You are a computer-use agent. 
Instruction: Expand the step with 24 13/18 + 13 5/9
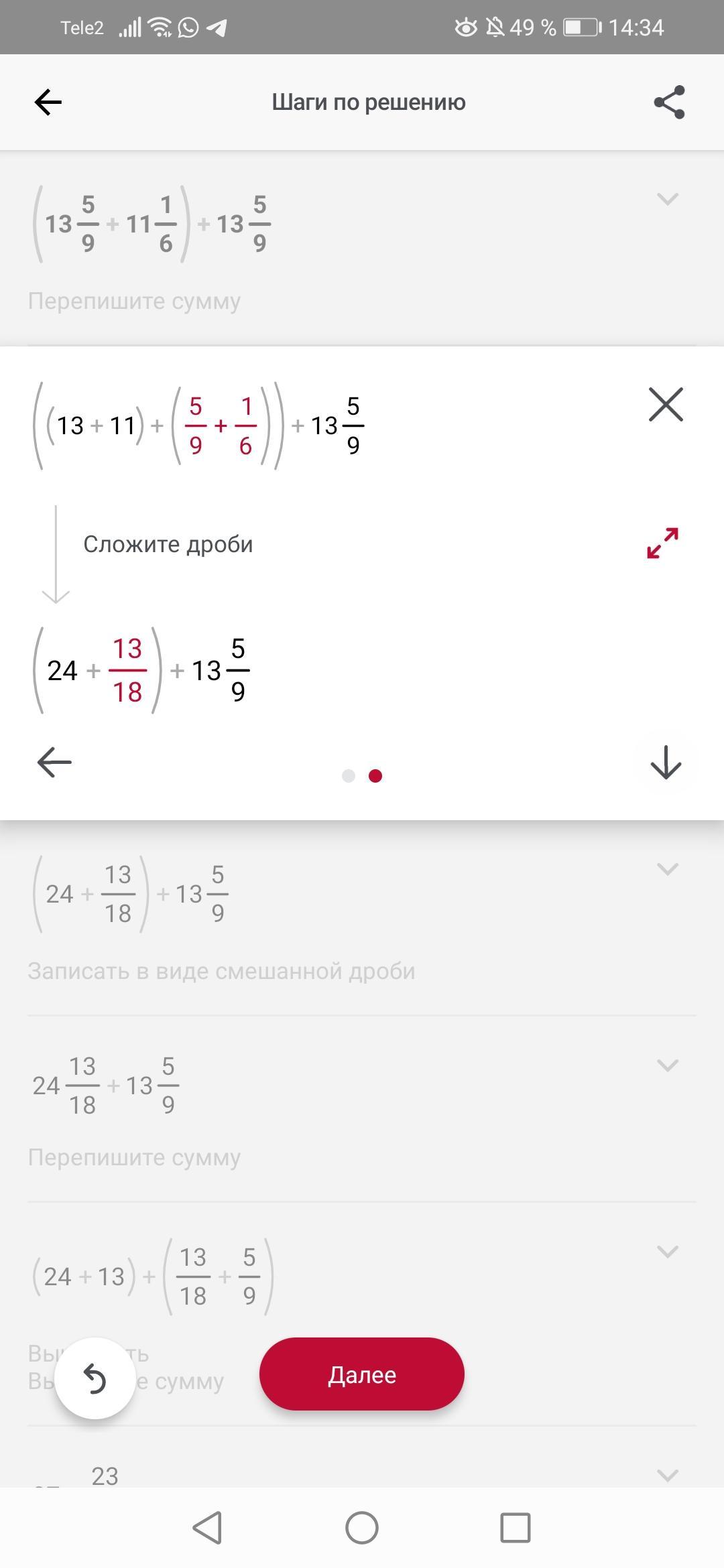(x=667, y=1065)
